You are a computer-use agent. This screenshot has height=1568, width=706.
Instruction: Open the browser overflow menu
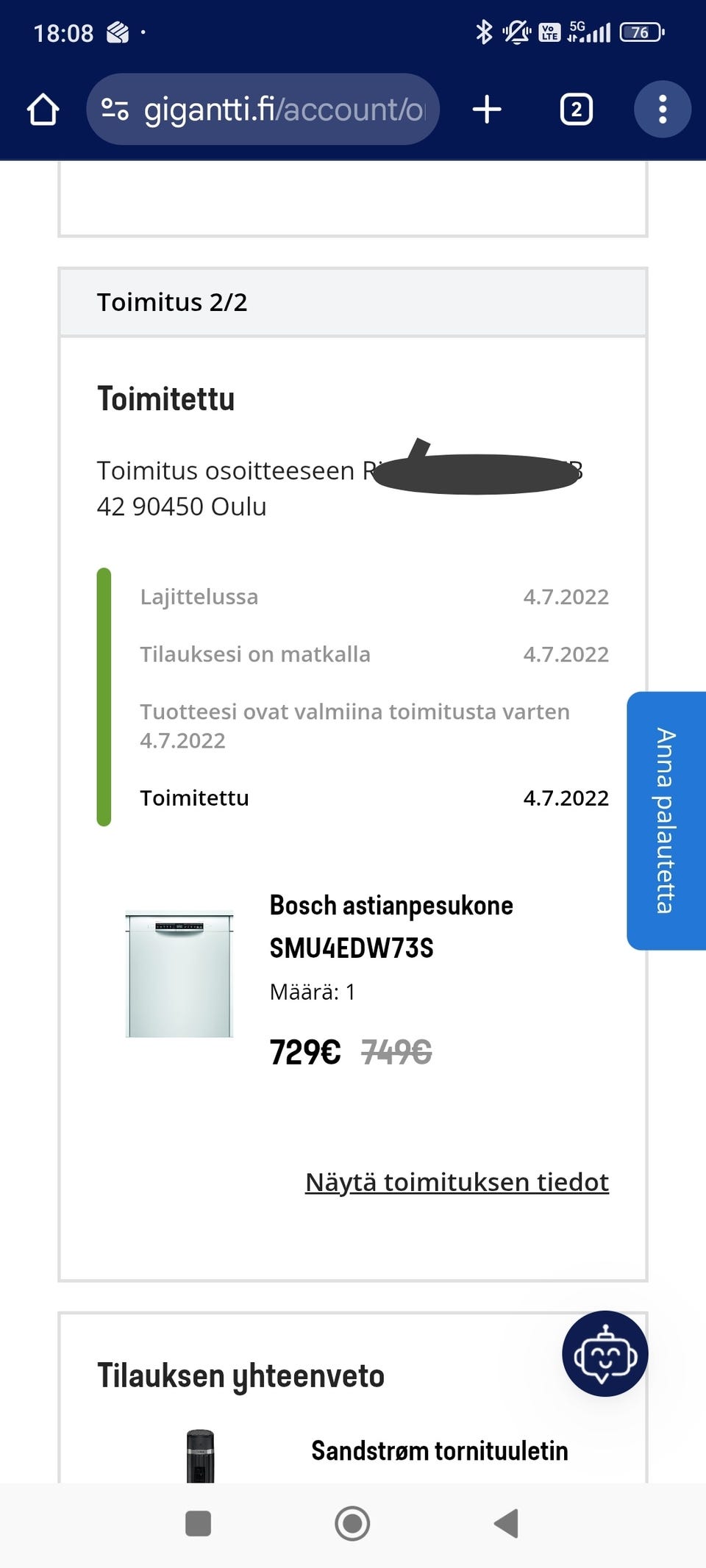click(x=662, y=110)
